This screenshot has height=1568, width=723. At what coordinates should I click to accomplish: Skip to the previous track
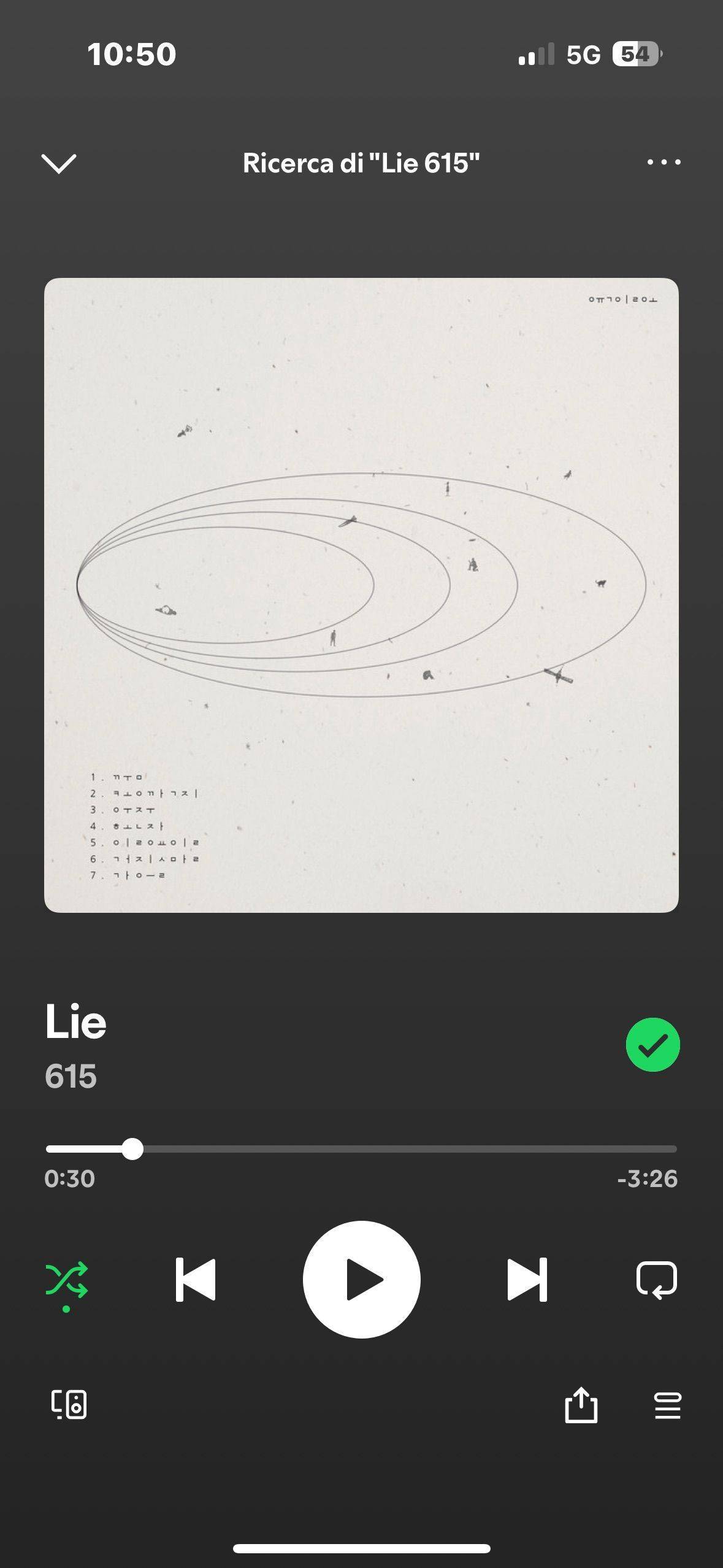tap(196, 1280)
